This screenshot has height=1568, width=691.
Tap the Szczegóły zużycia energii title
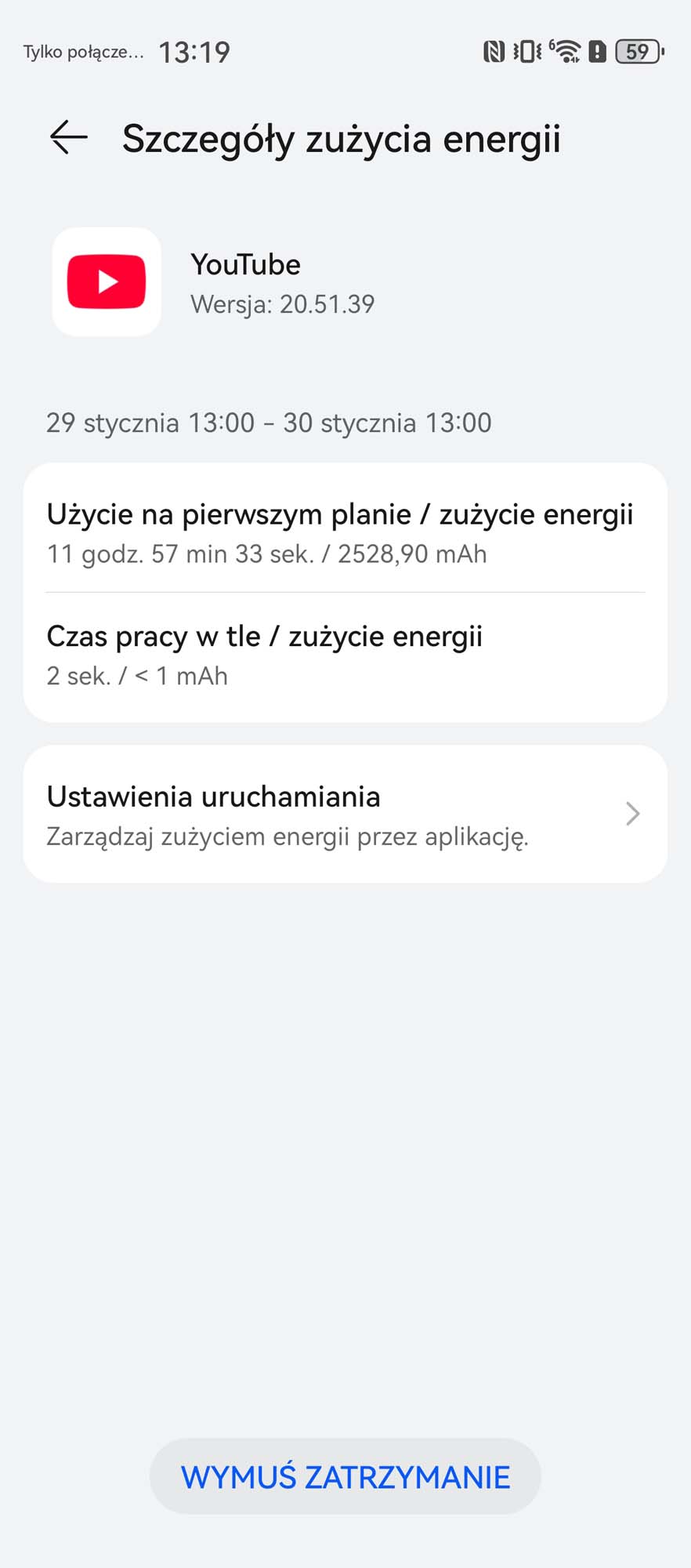[342, 139]
